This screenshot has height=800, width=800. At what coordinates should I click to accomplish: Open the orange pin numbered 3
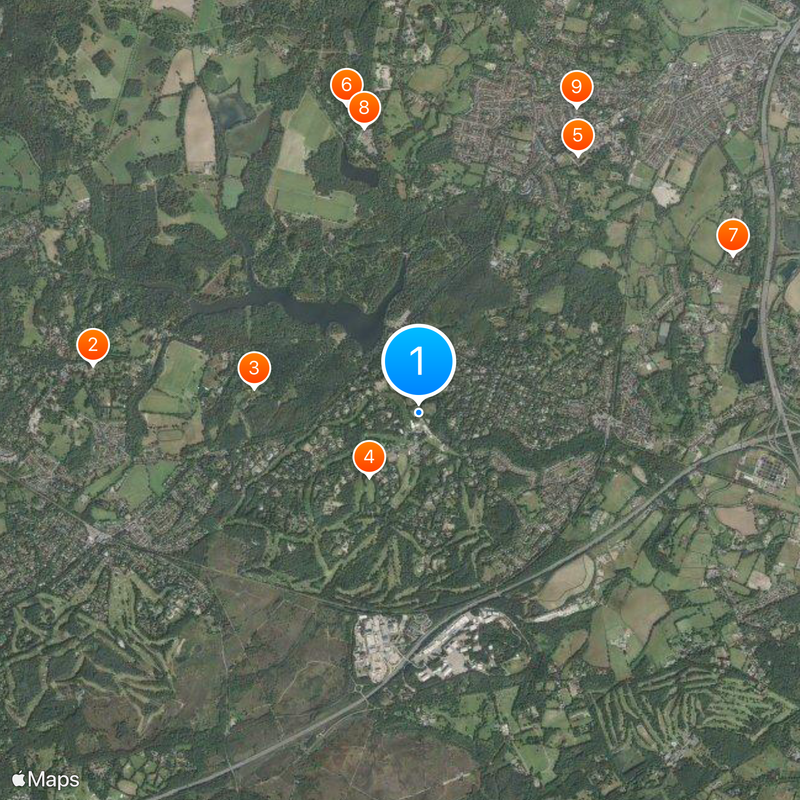(254, 368)
